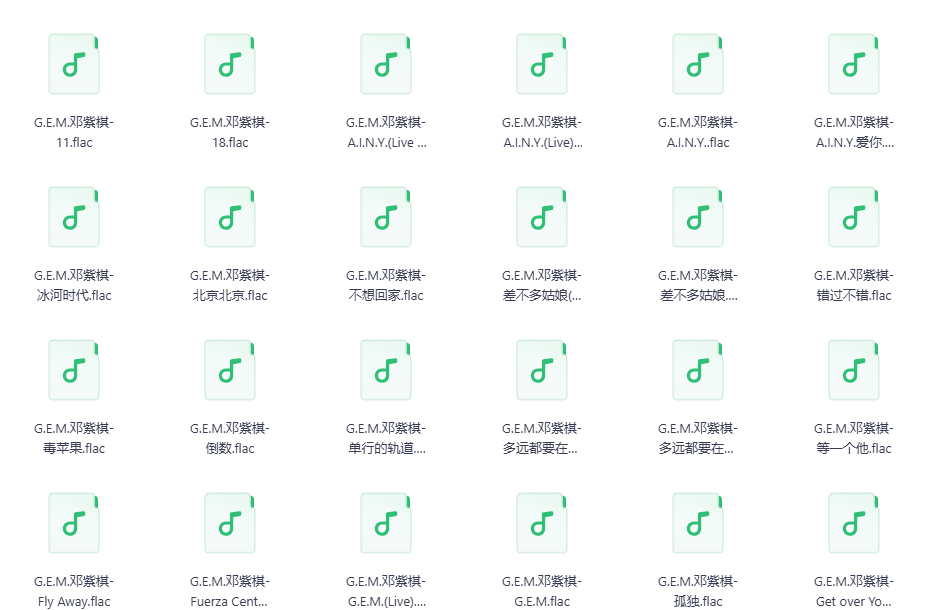Viewport: 929px width, 610px height.
Task: Tap the Fly Away.flac file
Action: [x=74, y=523]
